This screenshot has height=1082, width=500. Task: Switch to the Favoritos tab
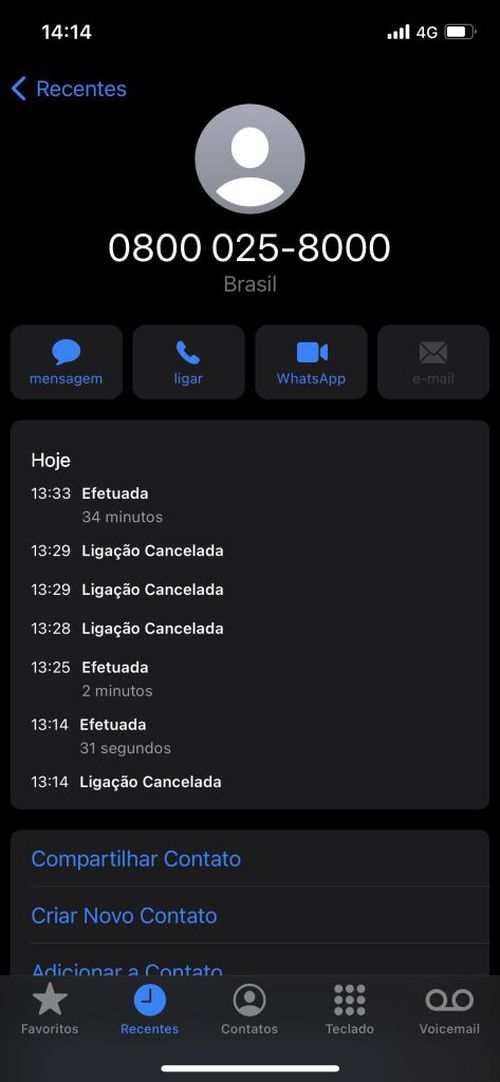50,1010
